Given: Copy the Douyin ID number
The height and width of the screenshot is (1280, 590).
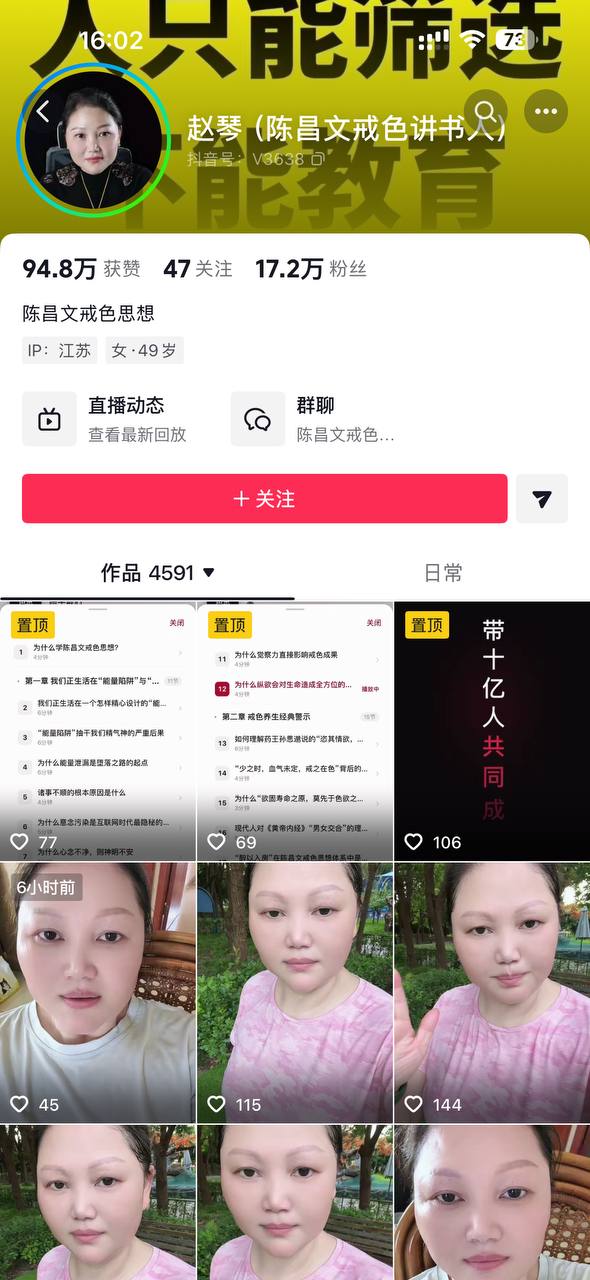Looking at the screenshot, I should [317, 158].
